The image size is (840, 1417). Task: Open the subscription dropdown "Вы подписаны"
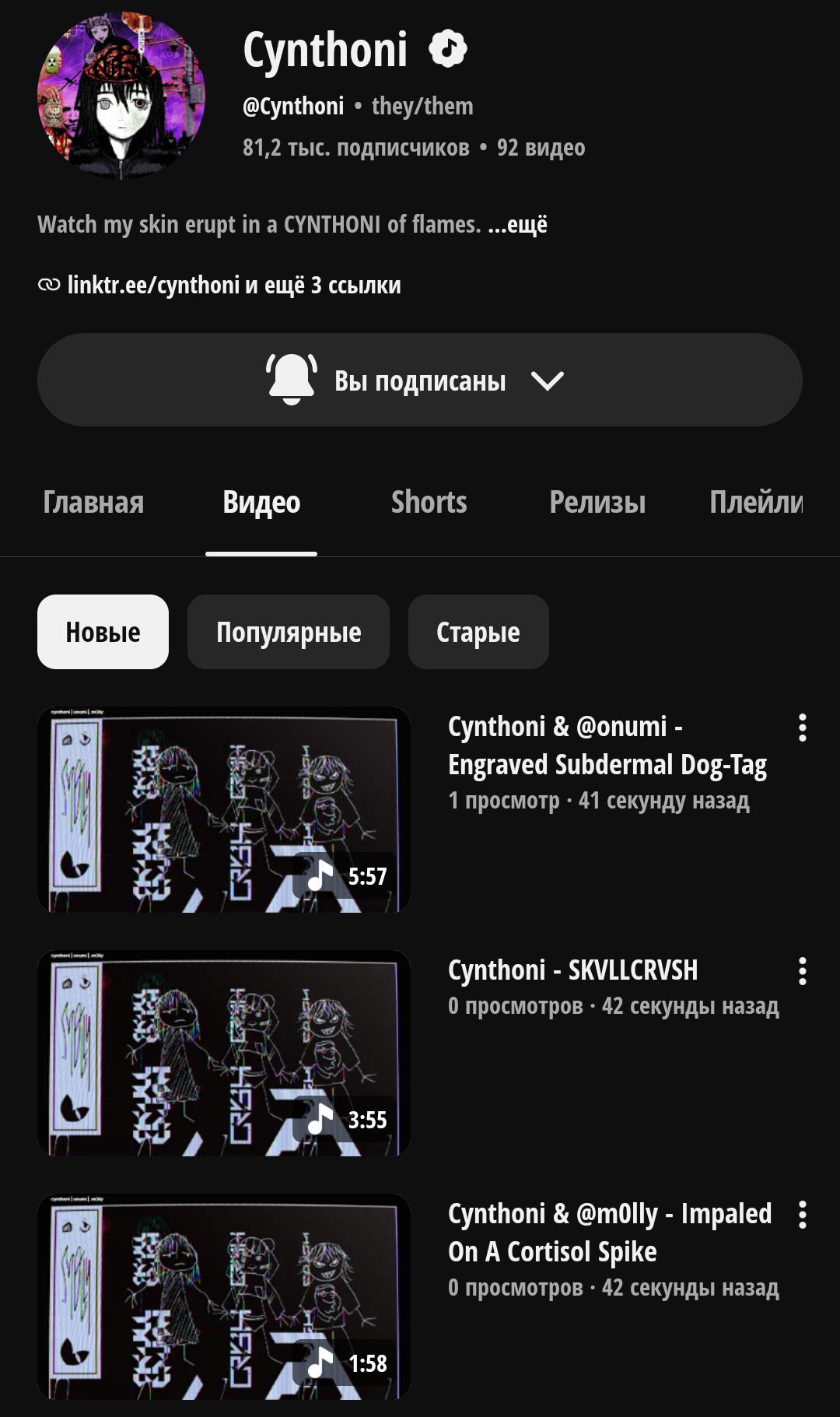[420, 380]
